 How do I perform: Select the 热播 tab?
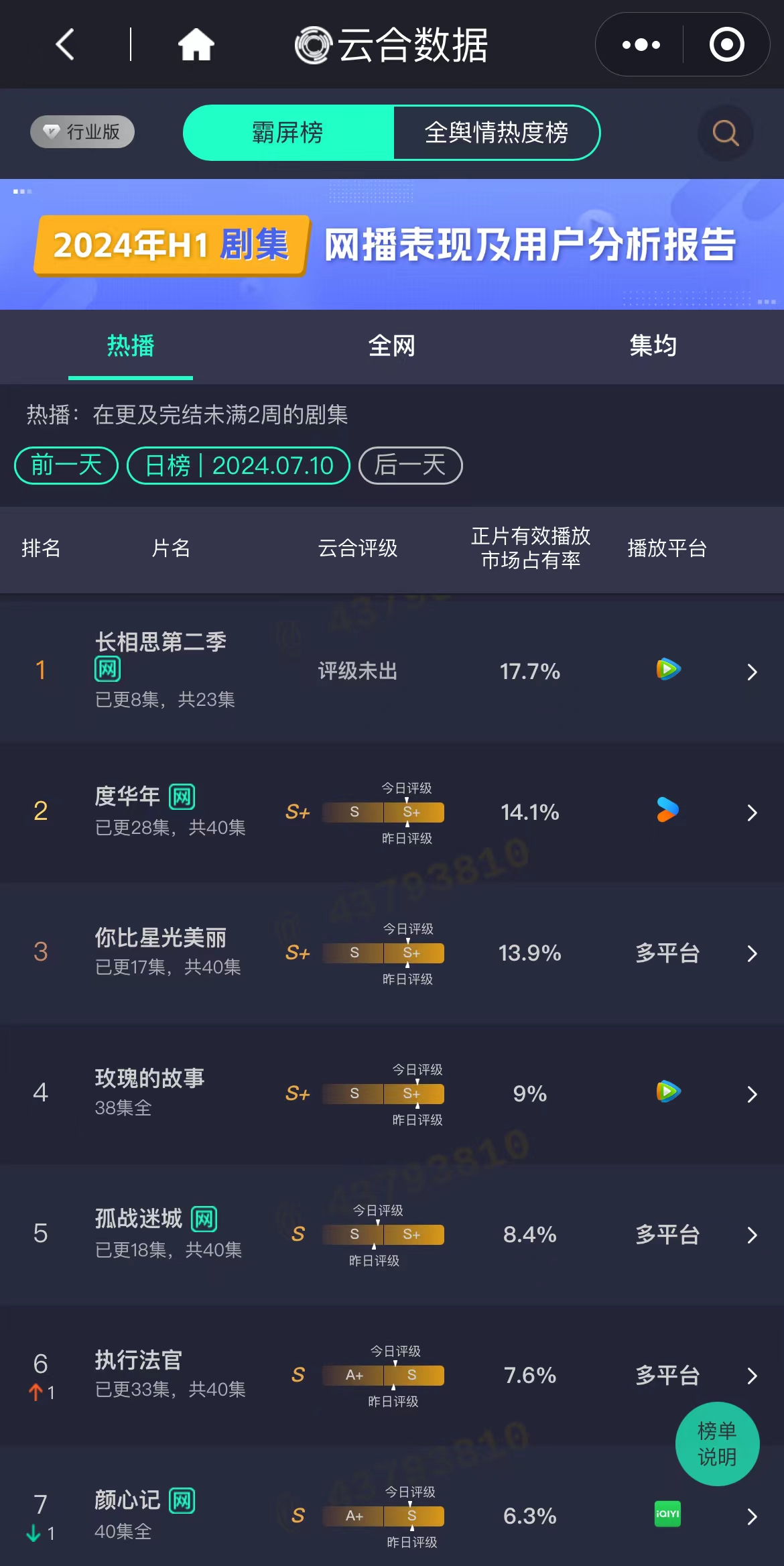(131, 346)
